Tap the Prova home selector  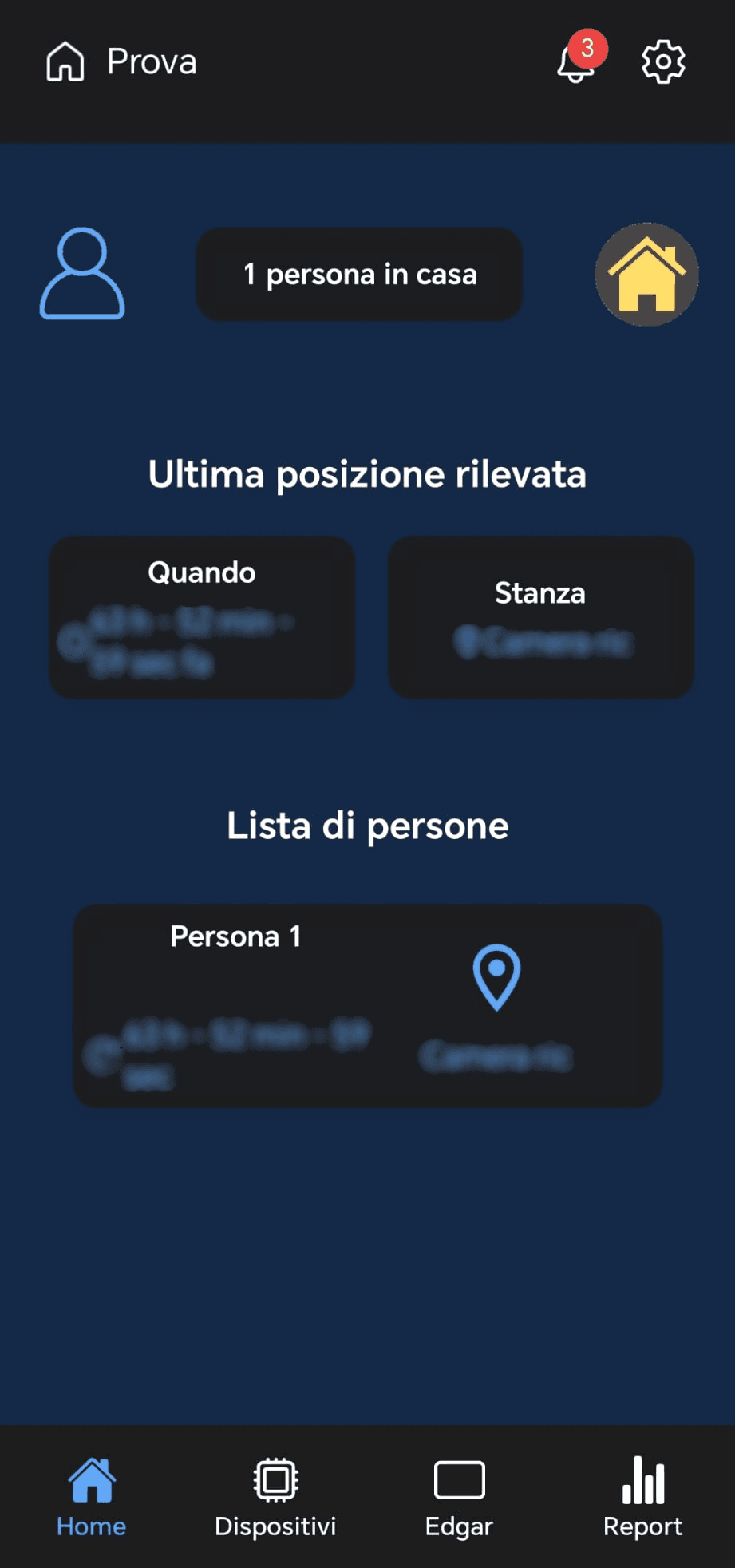point(121,61)
